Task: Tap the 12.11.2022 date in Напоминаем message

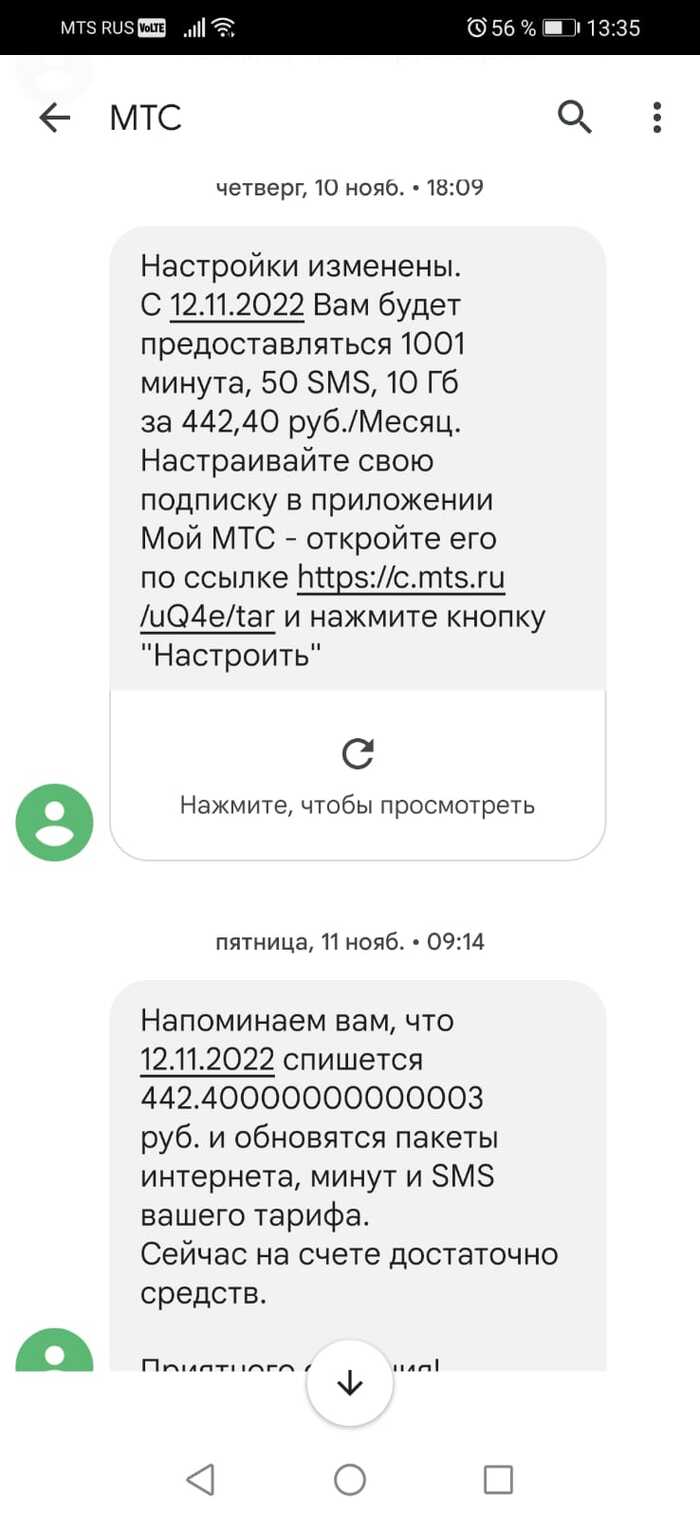Action: click(x=207, y=1060)
